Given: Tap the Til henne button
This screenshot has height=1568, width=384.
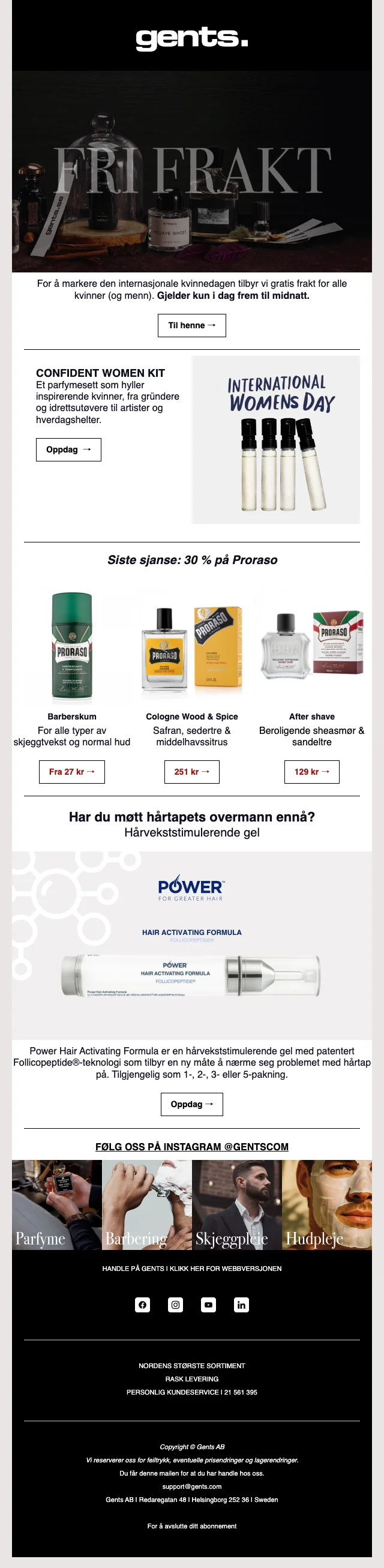Looking at the screenshot, I should 191,325.
